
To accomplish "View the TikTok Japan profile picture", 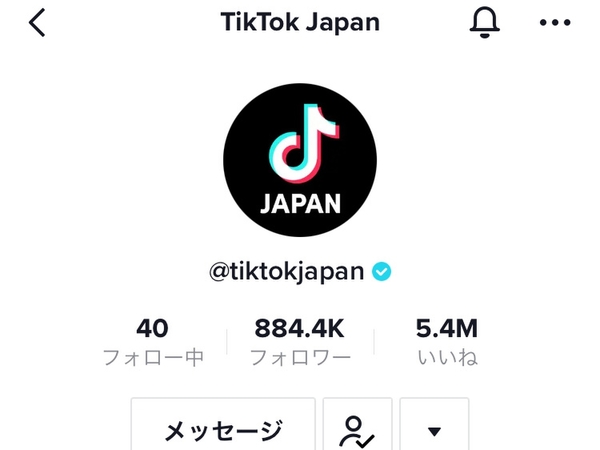I will click(300, 160).
